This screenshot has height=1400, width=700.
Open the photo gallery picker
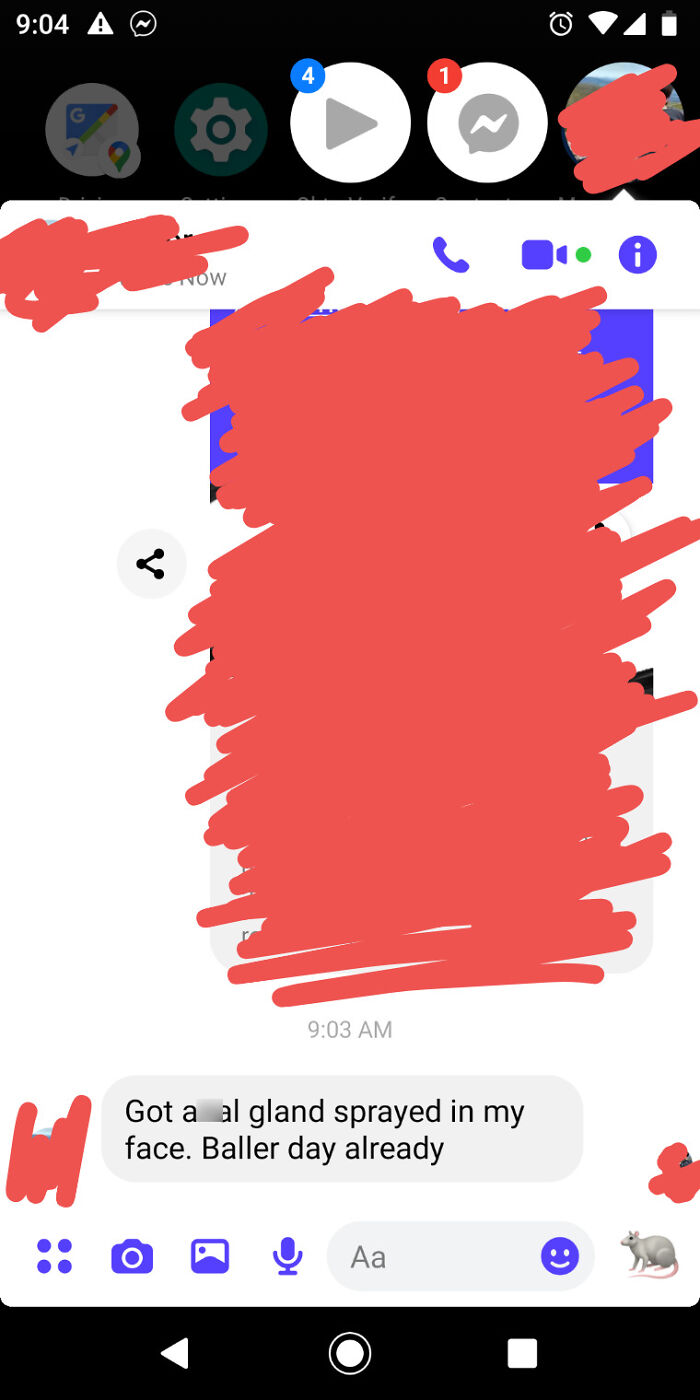[x=210, y=1256]
